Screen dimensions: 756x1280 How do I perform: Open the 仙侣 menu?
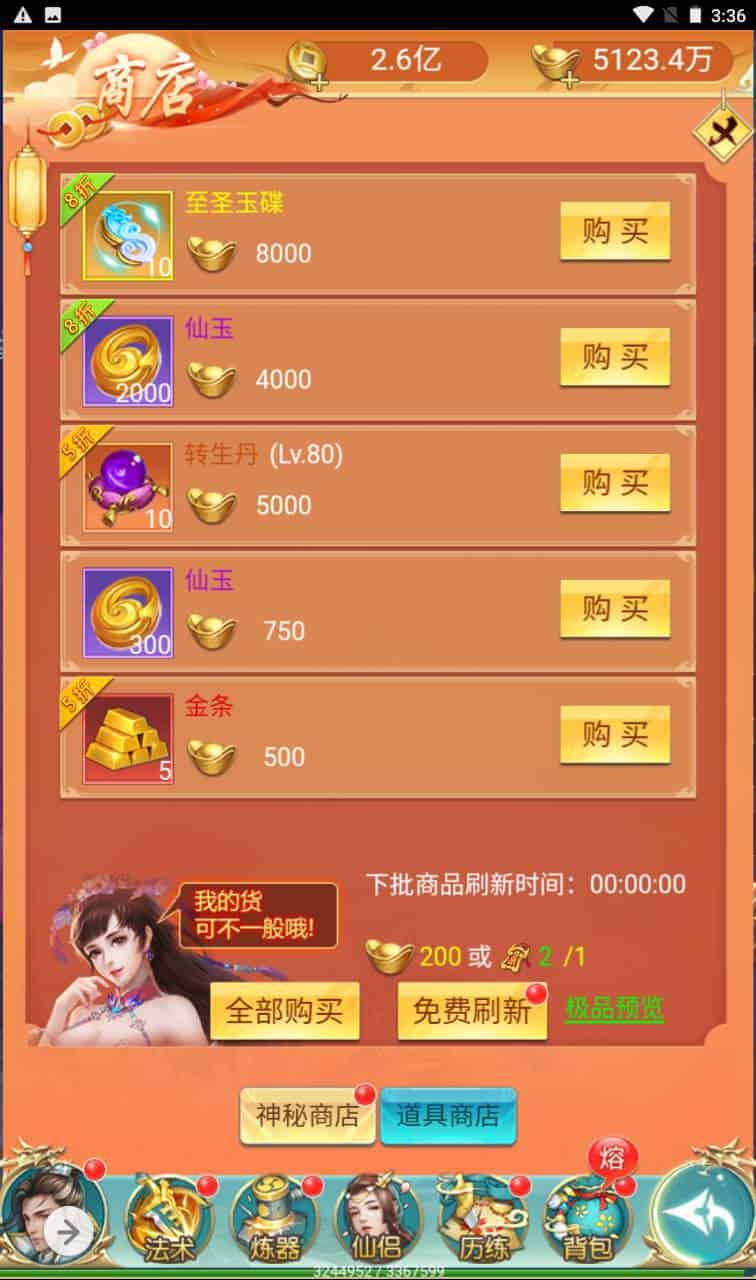[378, 1220]
